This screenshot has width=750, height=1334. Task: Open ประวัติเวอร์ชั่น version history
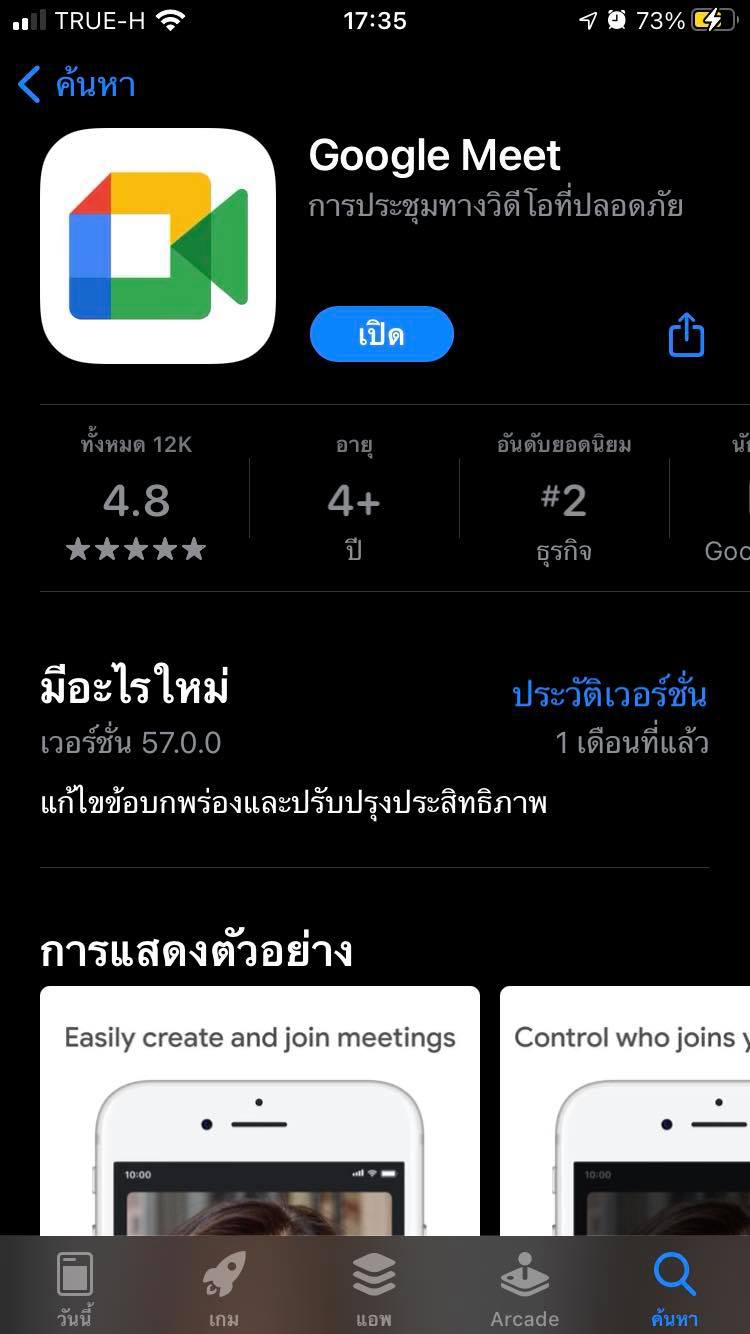tap(609, 694)
